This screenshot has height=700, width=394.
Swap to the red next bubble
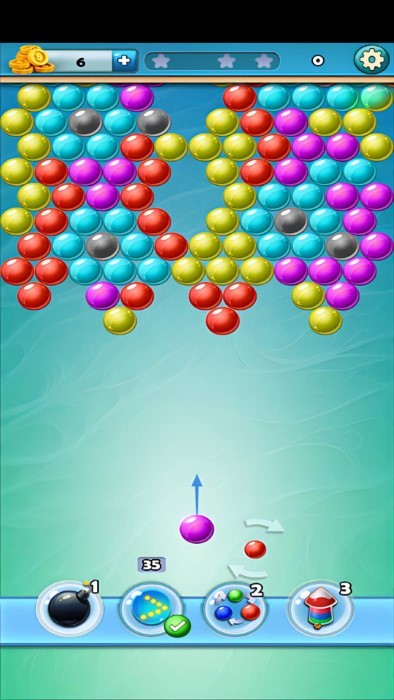(255, 549)
